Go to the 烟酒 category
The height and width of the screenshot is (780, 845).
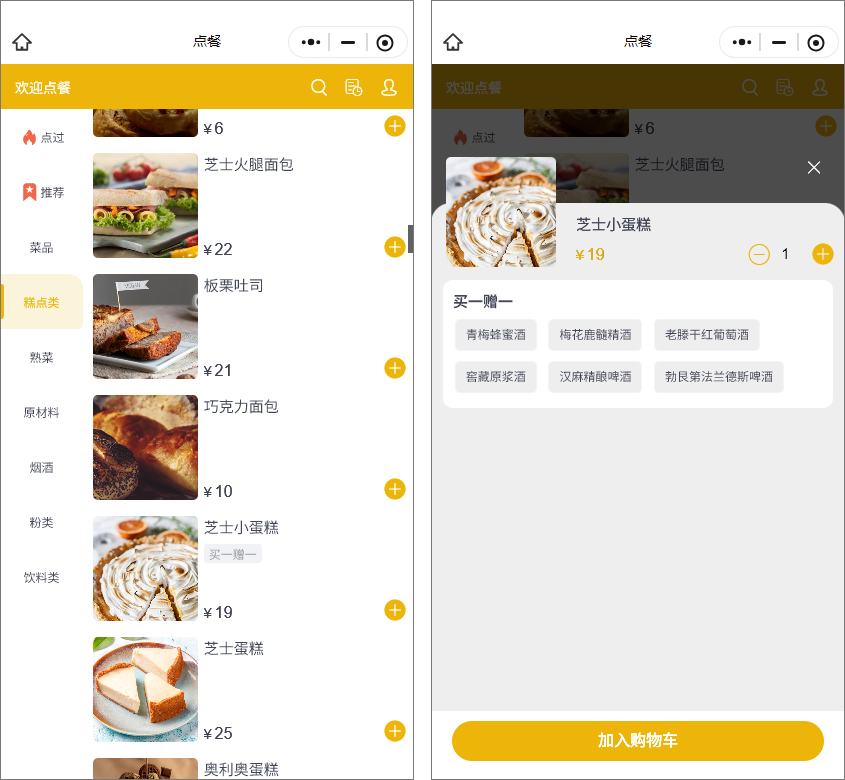(x=42, y=467)
